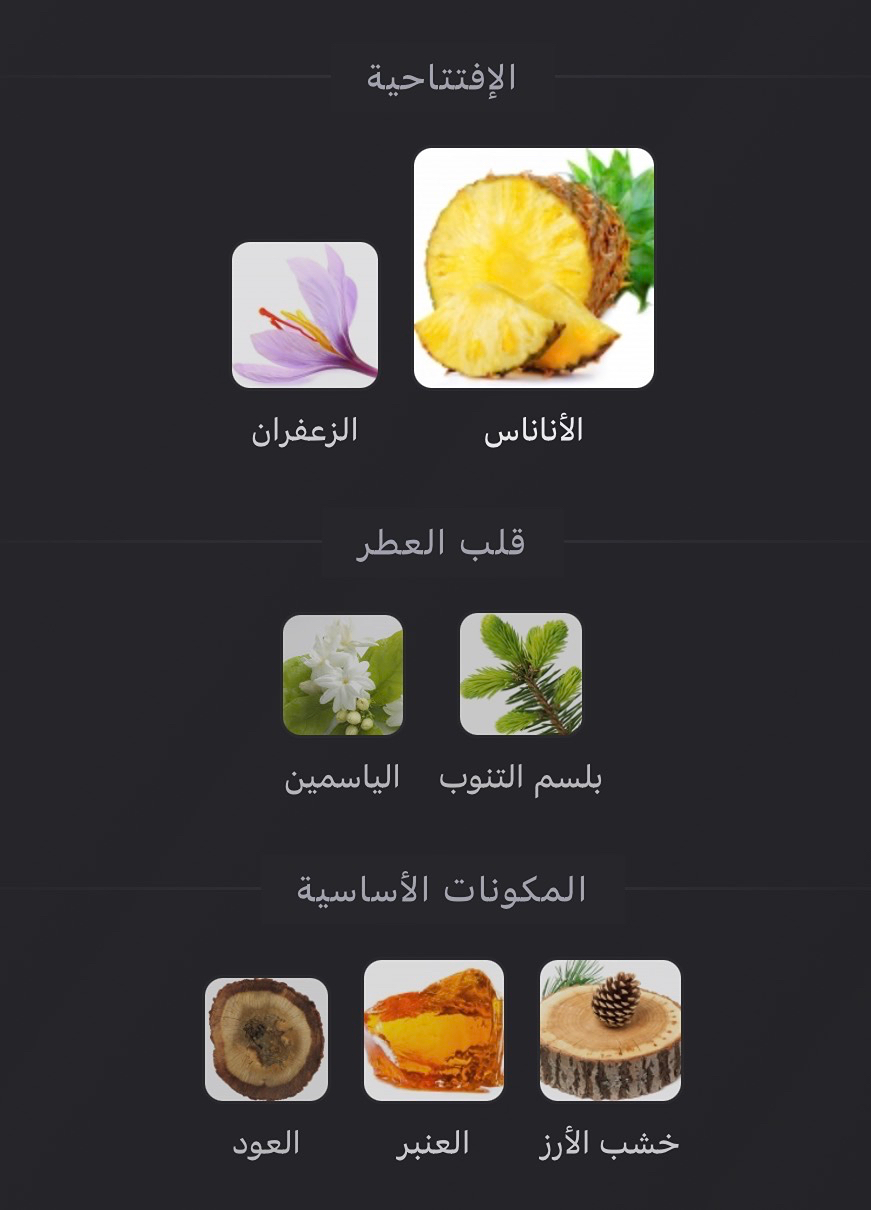The width and height of the screenshot is (871, 1210).
Task: Open the الأناناس pineapple note
Action: [x=534, y=268]
